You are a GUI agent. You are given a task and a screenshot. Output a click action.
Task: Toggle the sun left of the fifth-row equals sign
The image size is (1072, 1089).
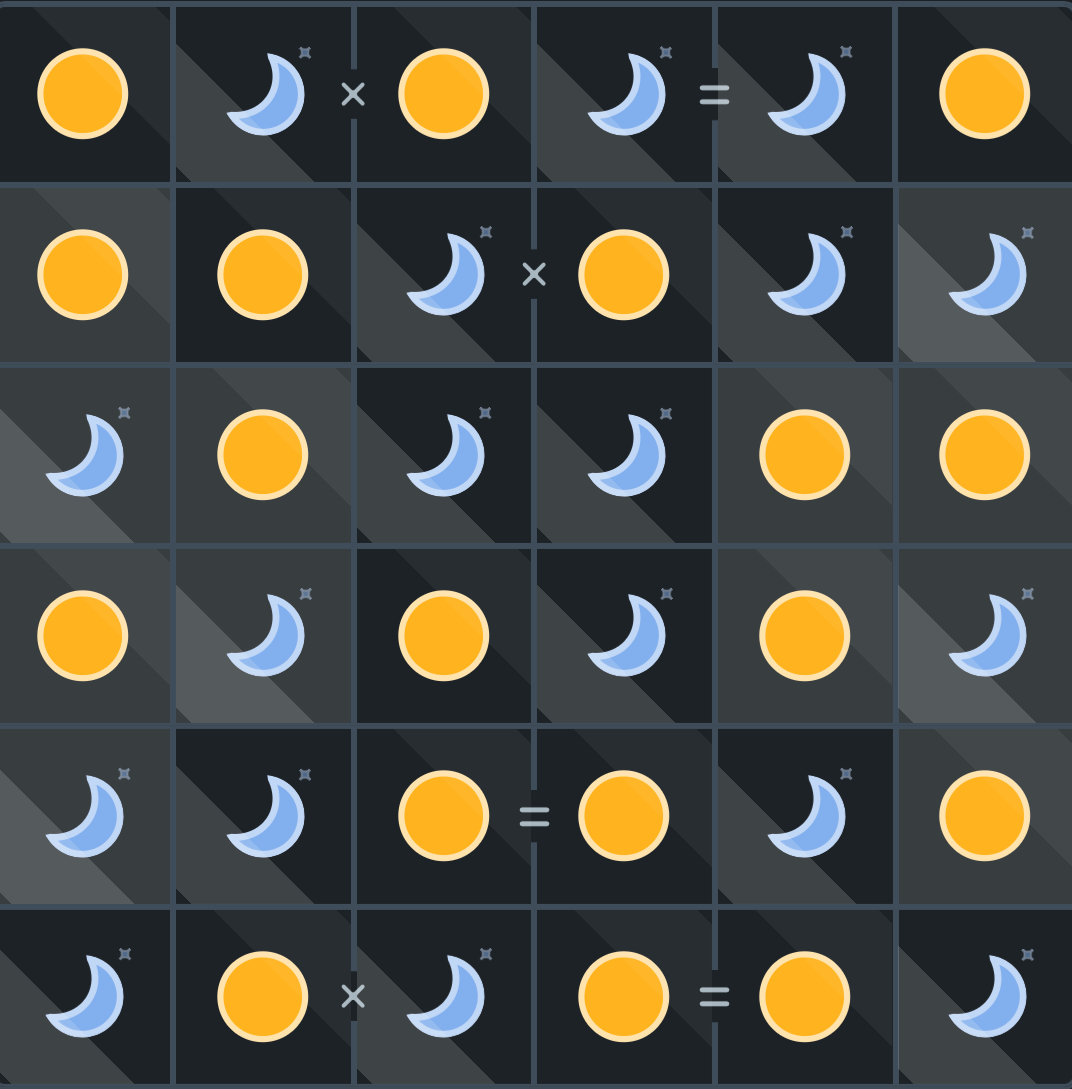pos(443,815)
